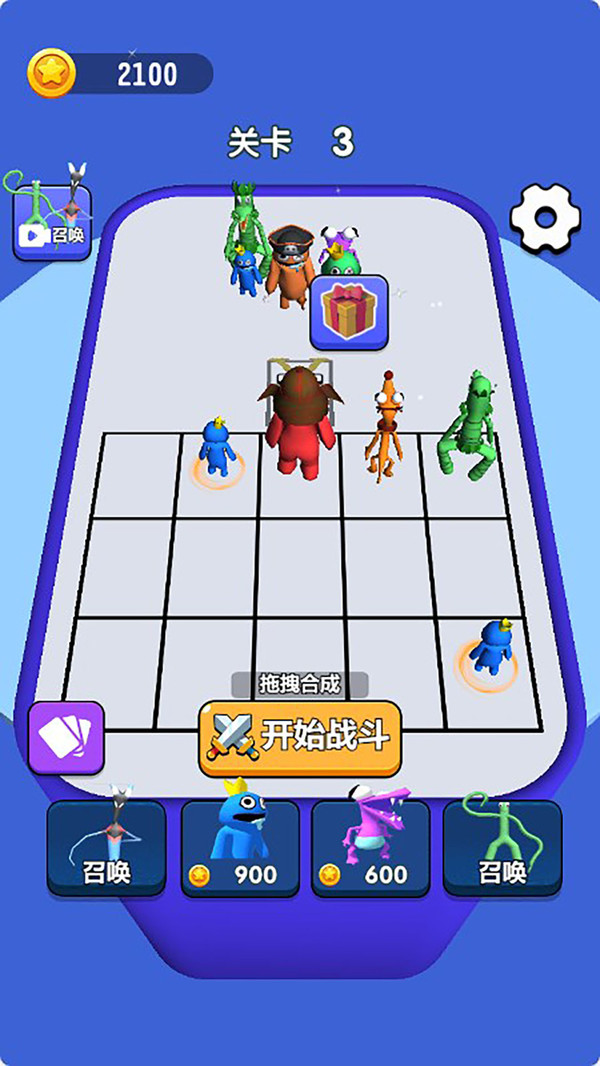
Task: Open the settings gear
Action: point(545,217)
